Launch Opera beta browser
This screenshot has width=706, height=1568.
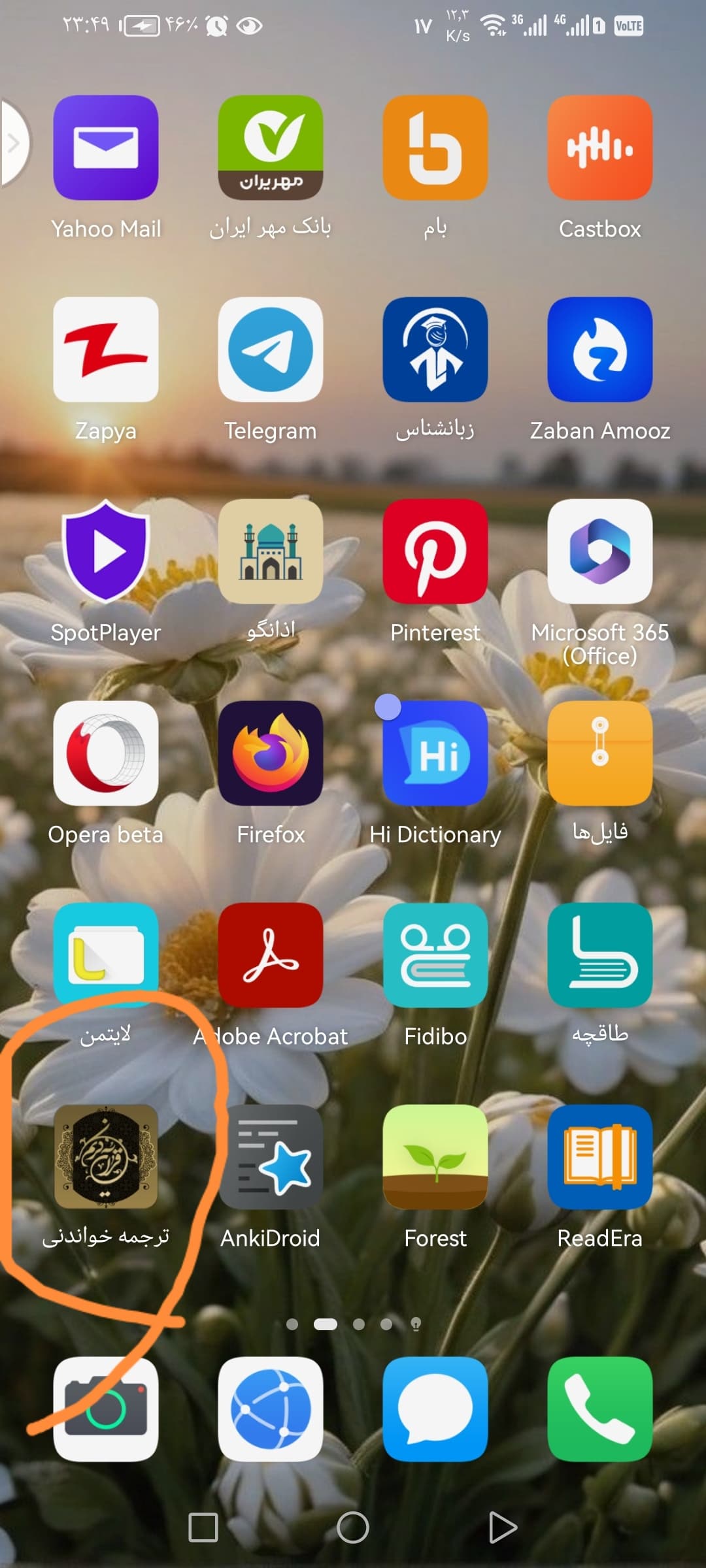pyautogui.click(x=105, y=753)
